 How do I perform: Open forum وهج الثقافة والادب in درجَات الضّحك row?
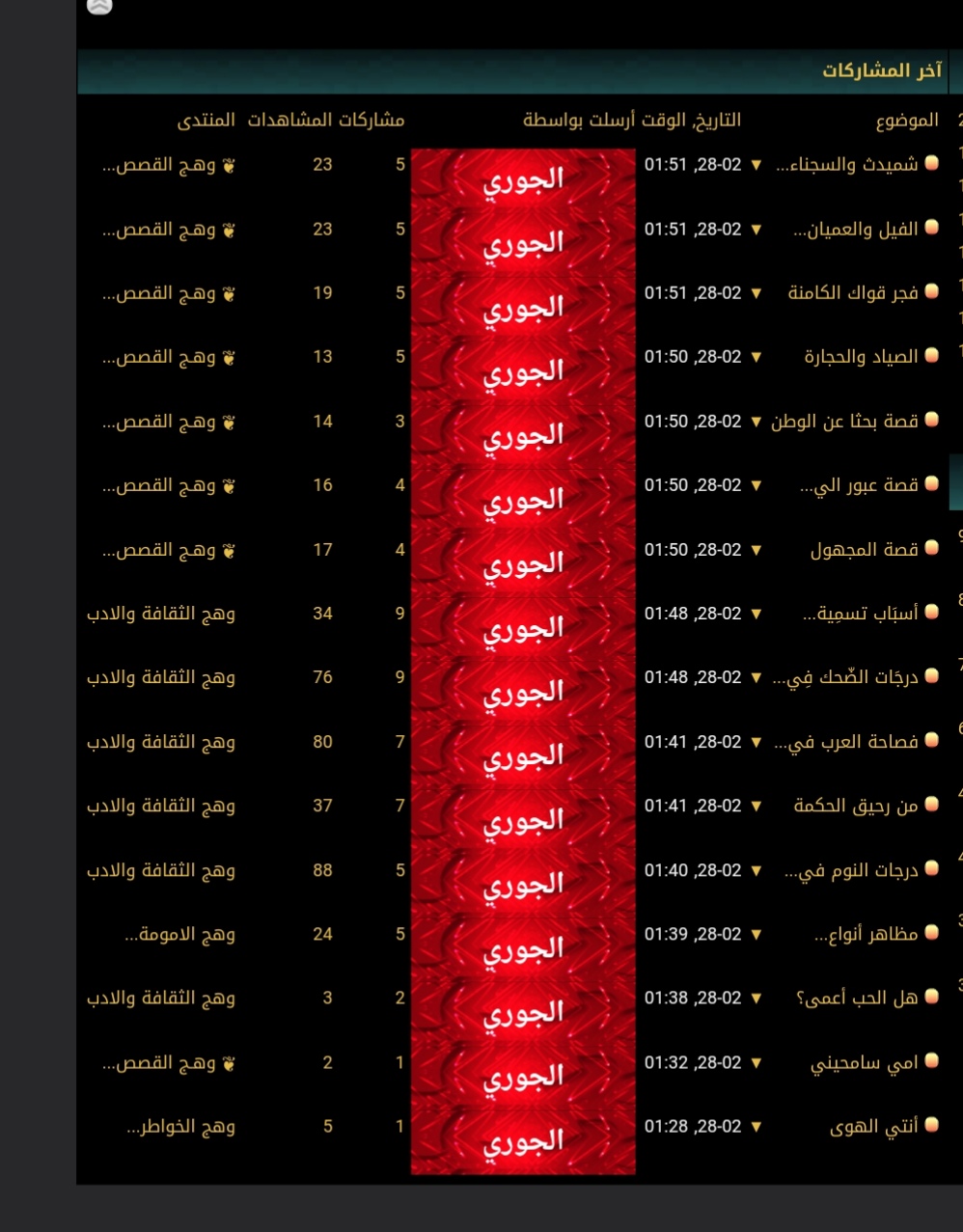pyautogui.click(x=161, y=677)
